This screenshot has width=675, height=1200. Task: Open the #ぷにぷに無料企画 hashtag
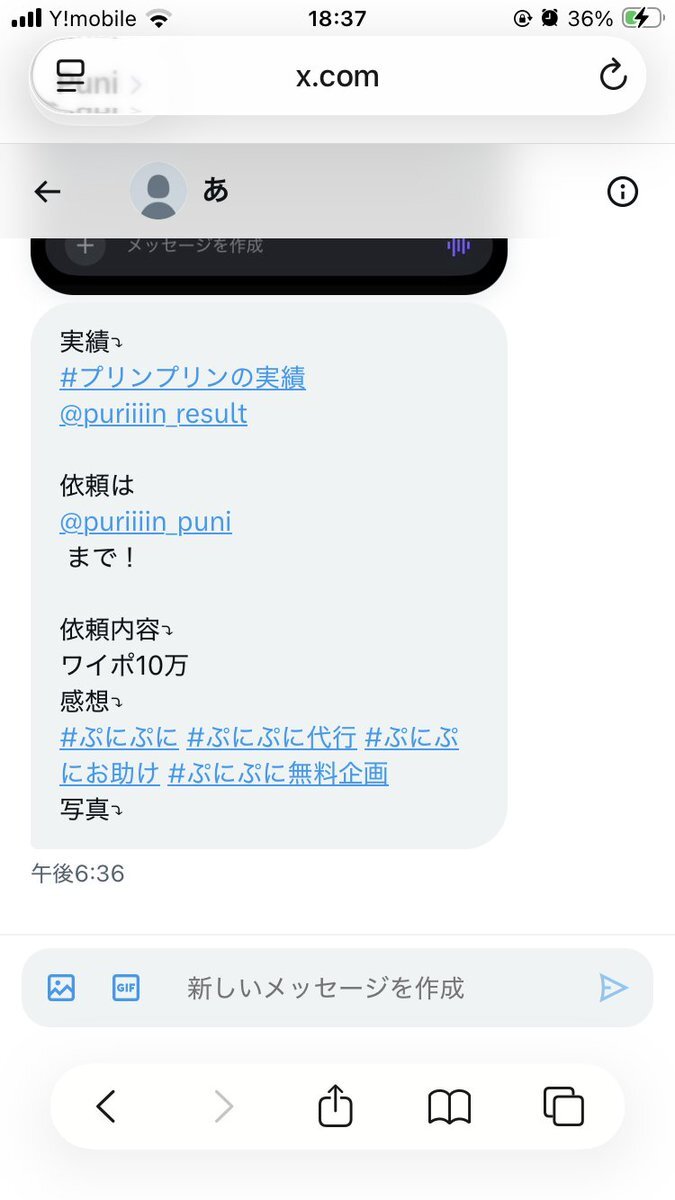(278, 773)
